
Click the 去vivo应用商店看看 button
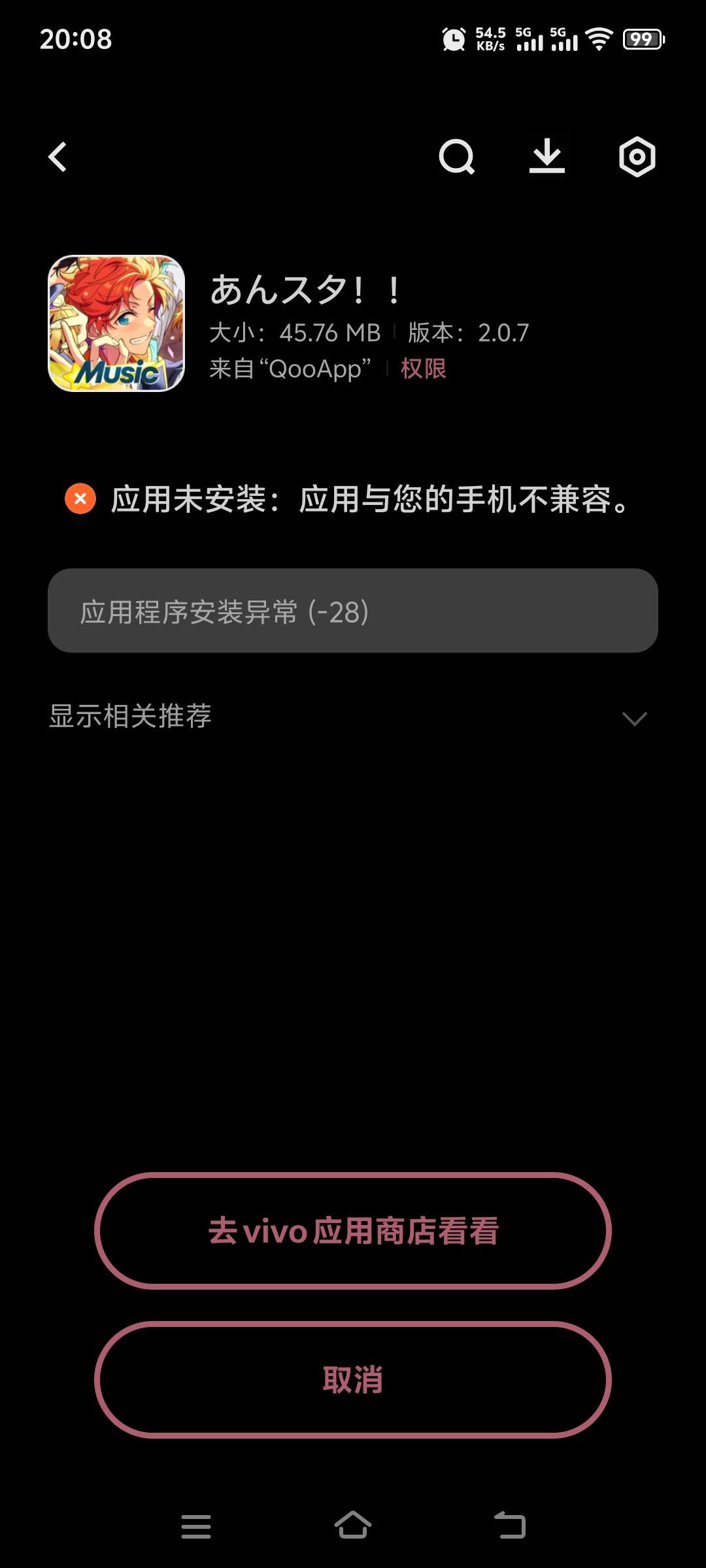[x=353, y=1232]
